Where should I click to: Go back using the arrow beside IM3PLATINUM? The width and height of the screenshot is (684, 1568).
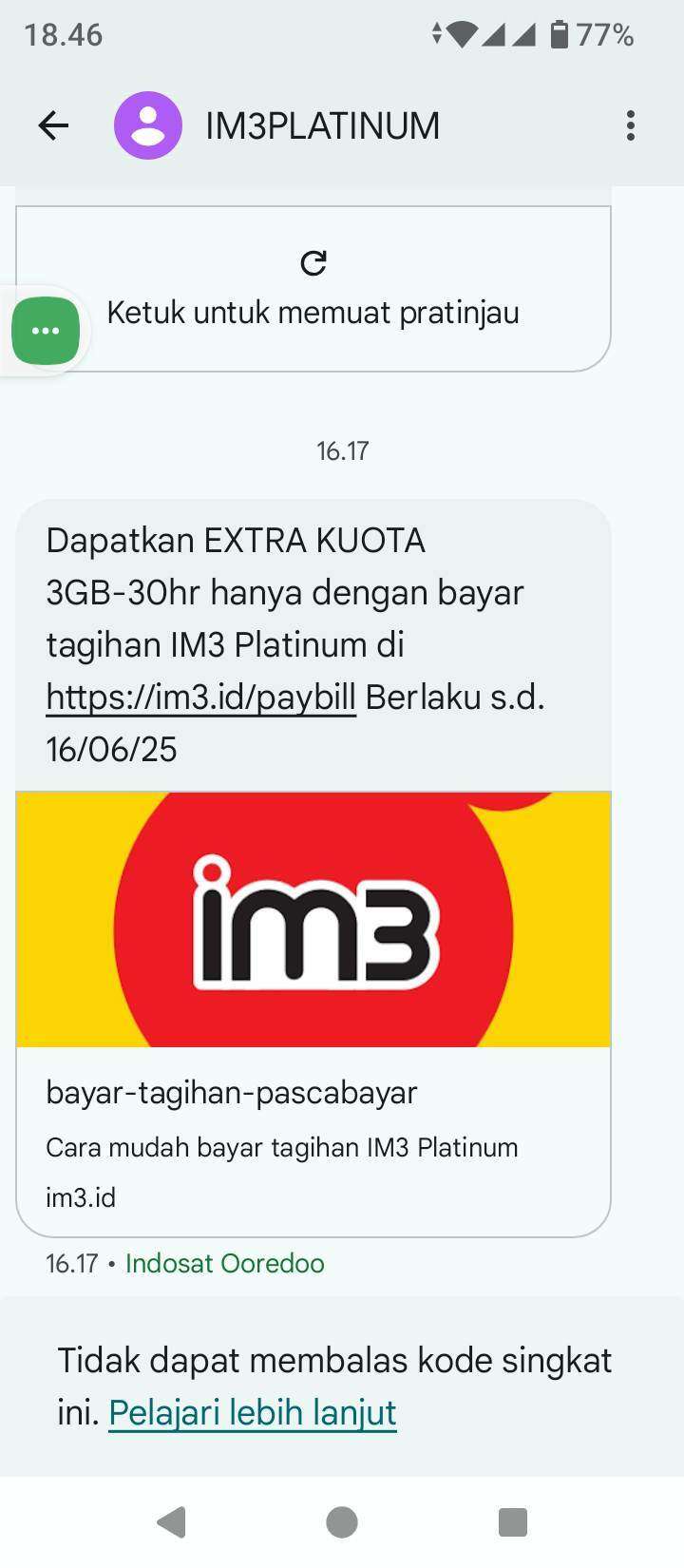click(x=53, y=125)
